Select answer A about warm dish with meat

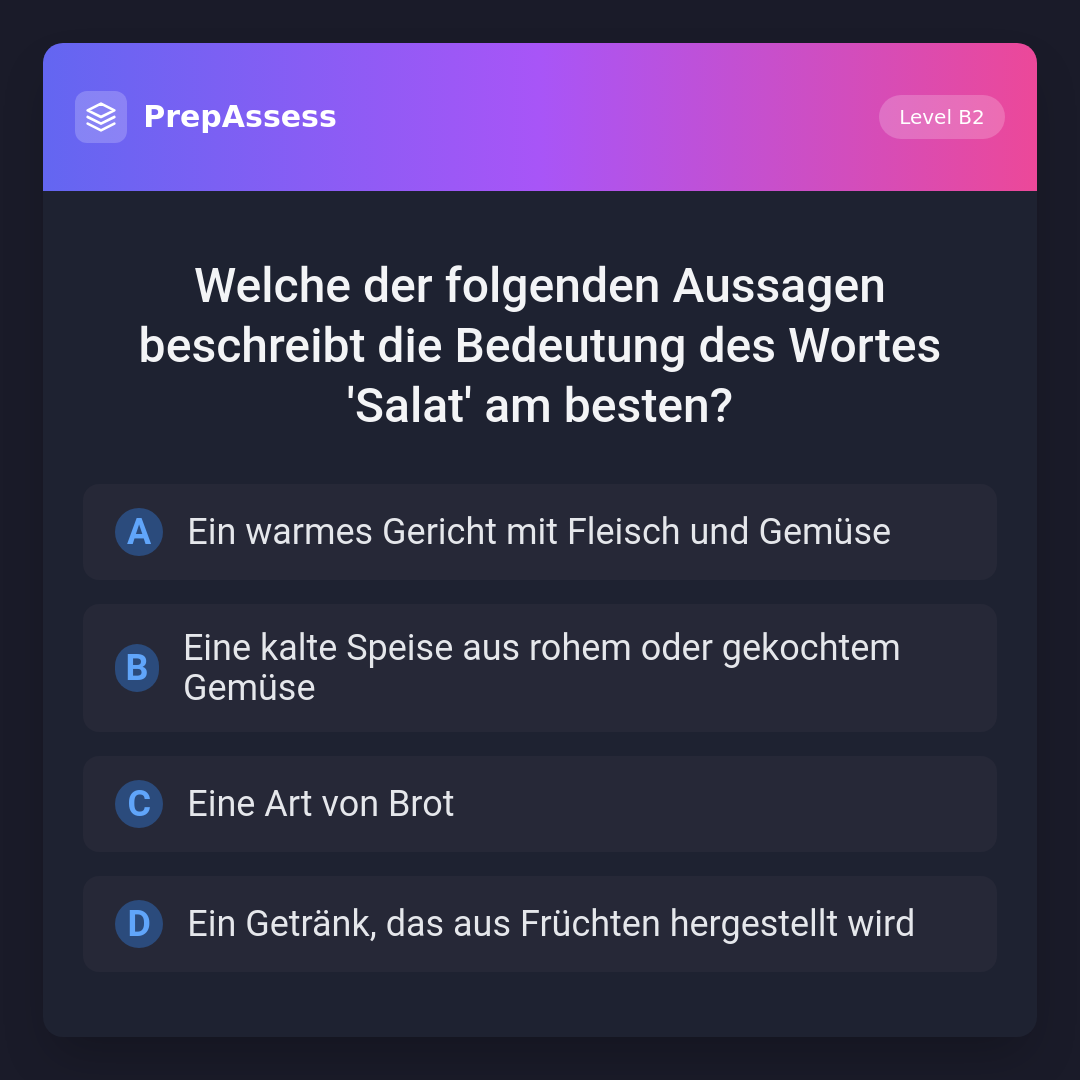539,532
